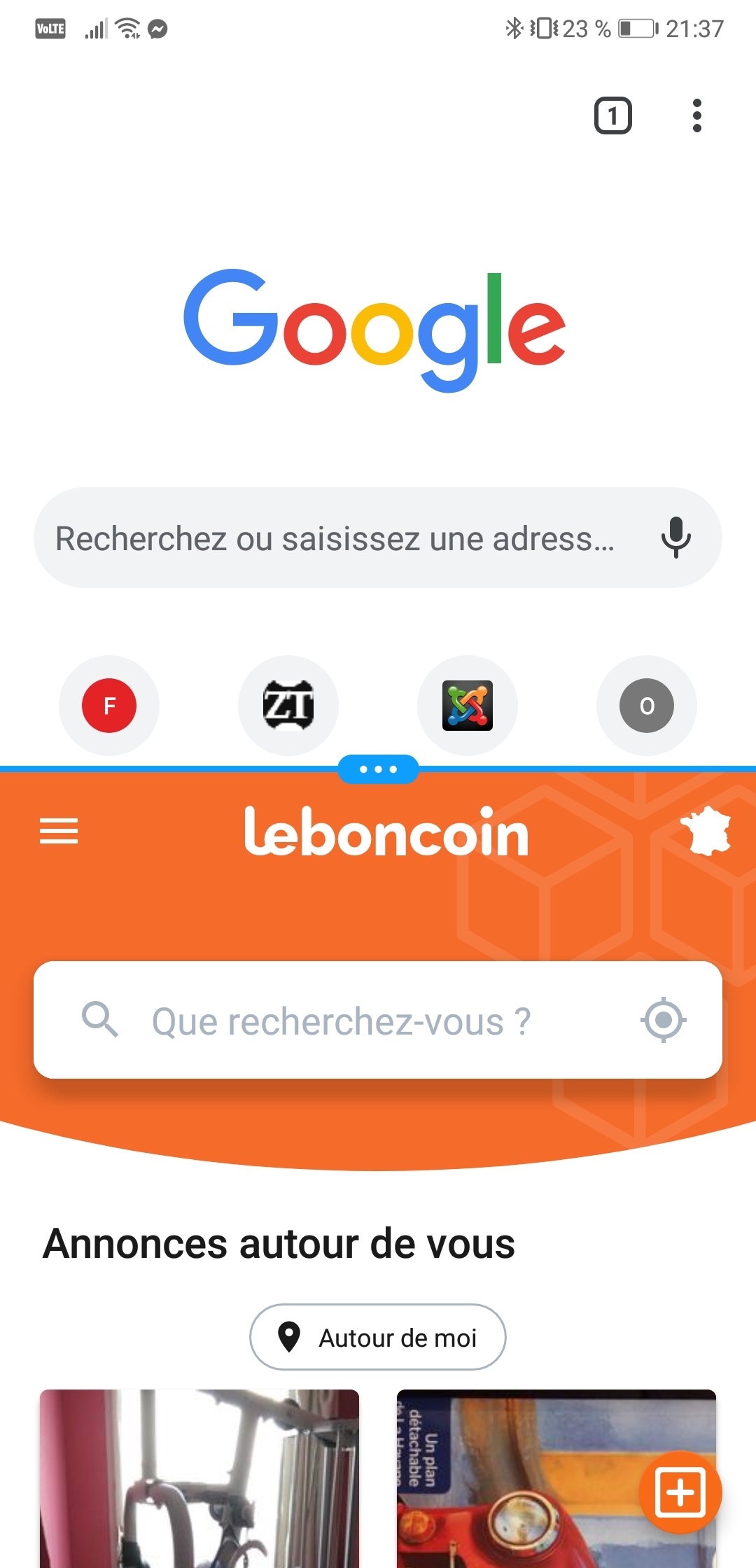Image resolution: width=756 pixels, height=1568 pixels.
Task: Open Chrome's three-dot overflow menu
Action: 696,115
